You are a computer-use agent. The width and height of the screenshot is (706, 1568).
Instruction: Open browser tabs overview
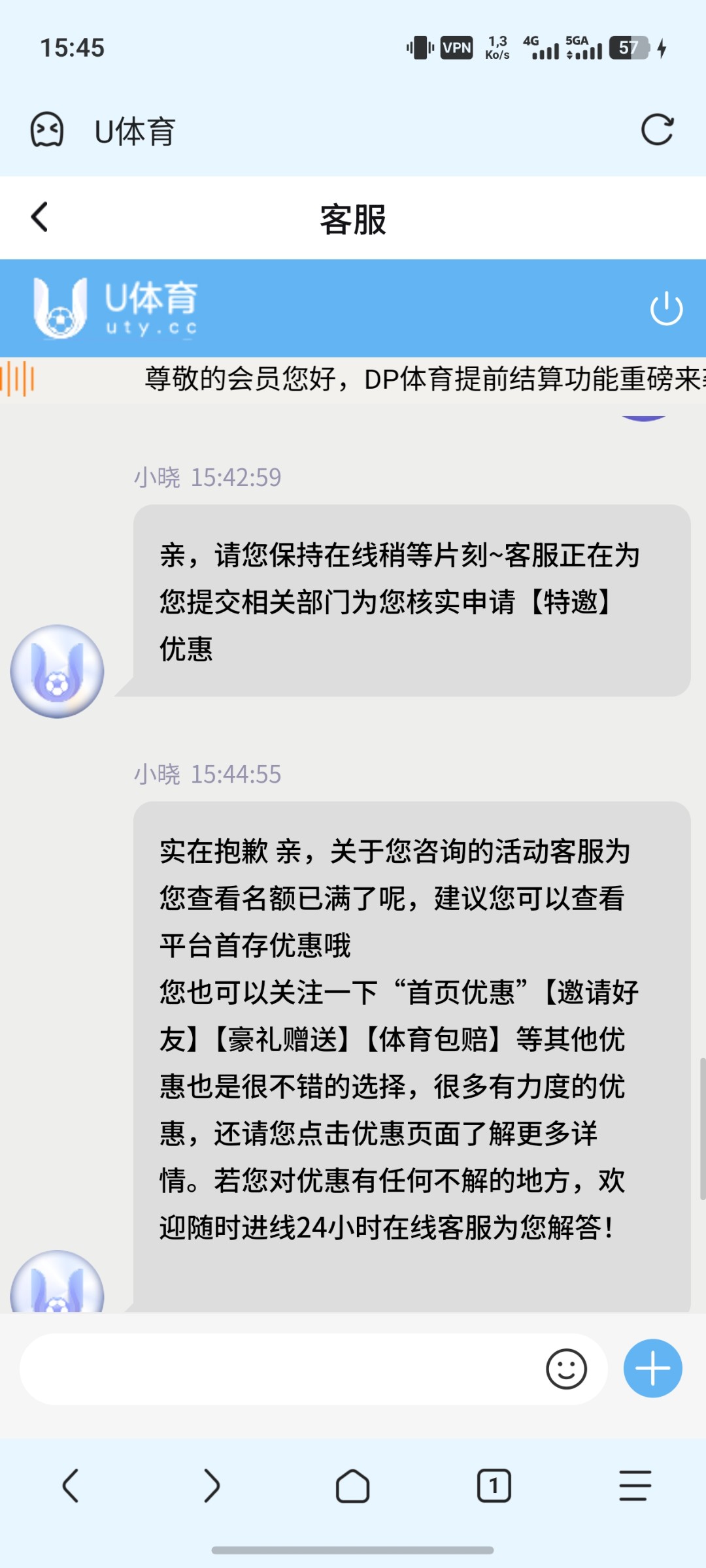[494, 1486]
